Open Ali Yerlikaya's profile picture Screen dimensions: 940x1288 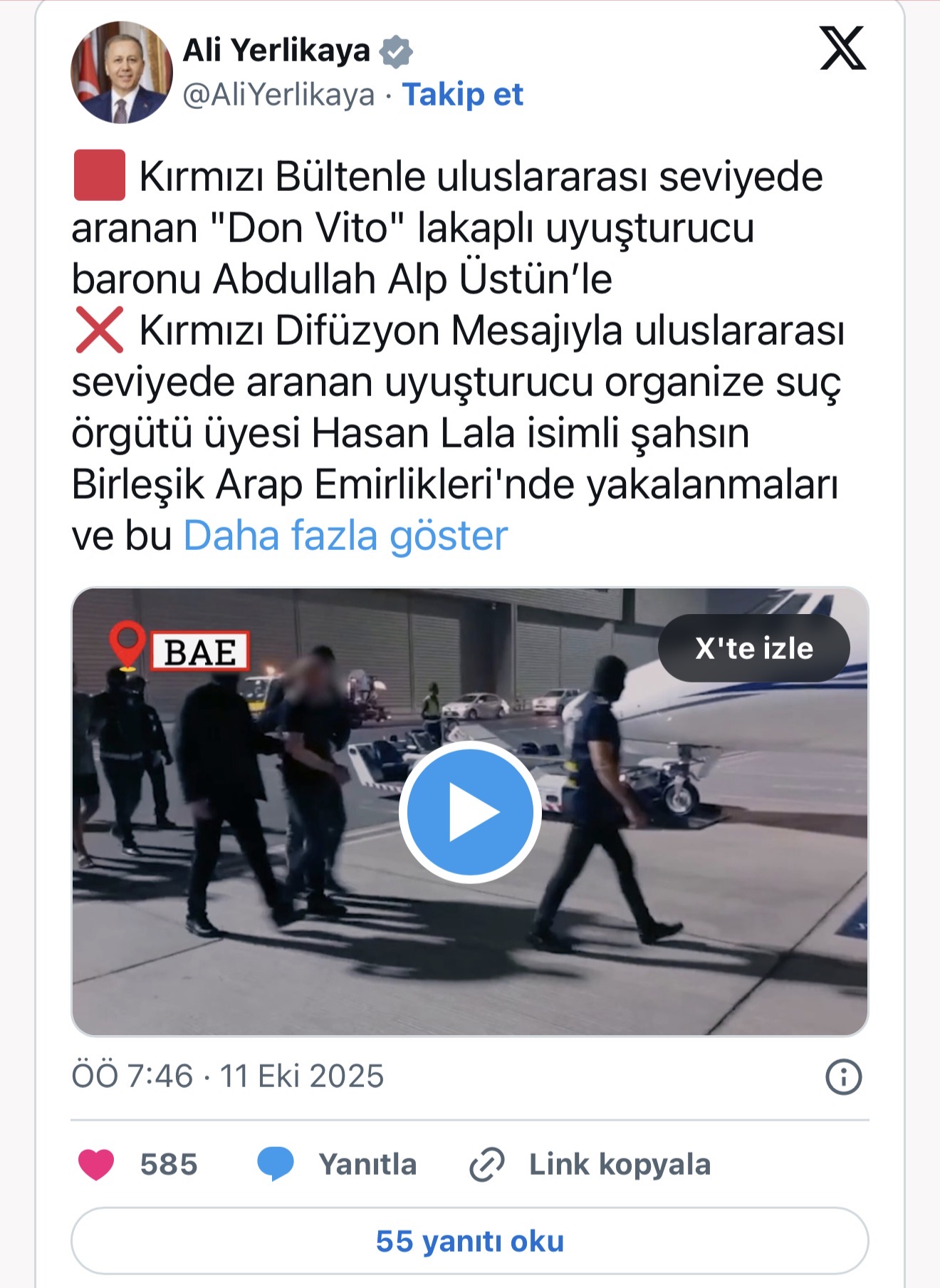[x=121, y=73]
